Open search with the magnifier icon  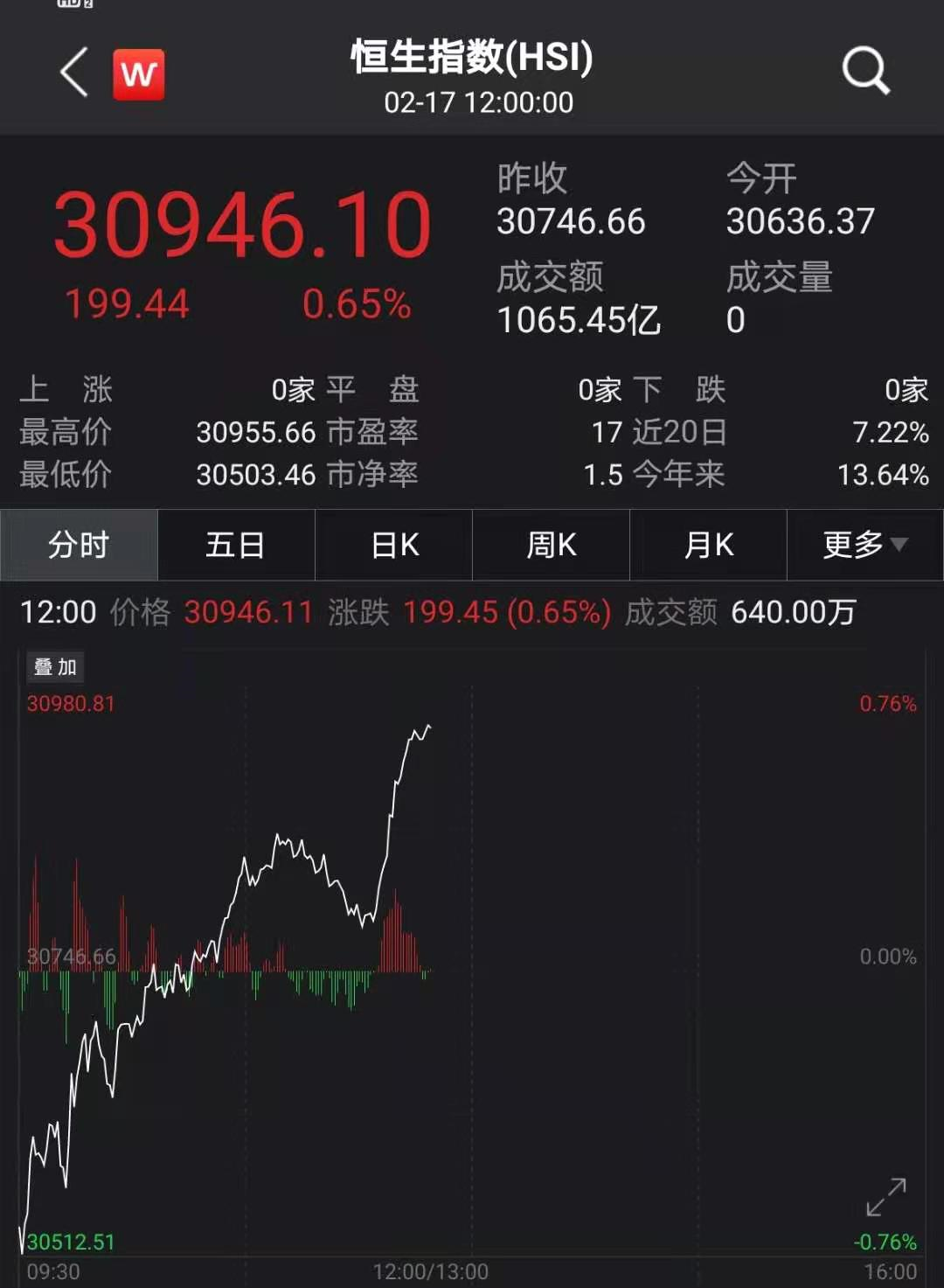click(x=865, y=72)
